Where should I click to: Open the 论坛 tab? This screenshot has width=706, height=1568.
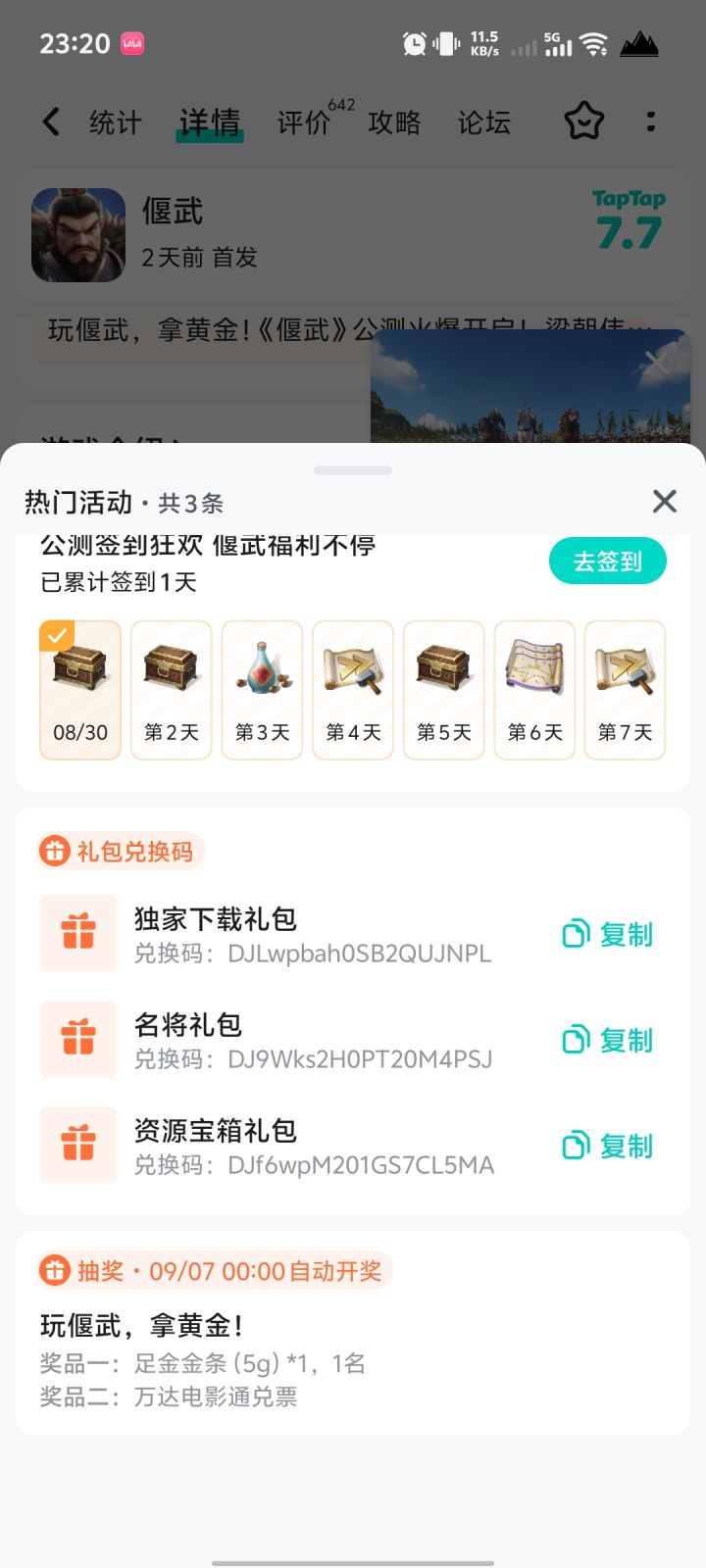(x=482, y=122)
